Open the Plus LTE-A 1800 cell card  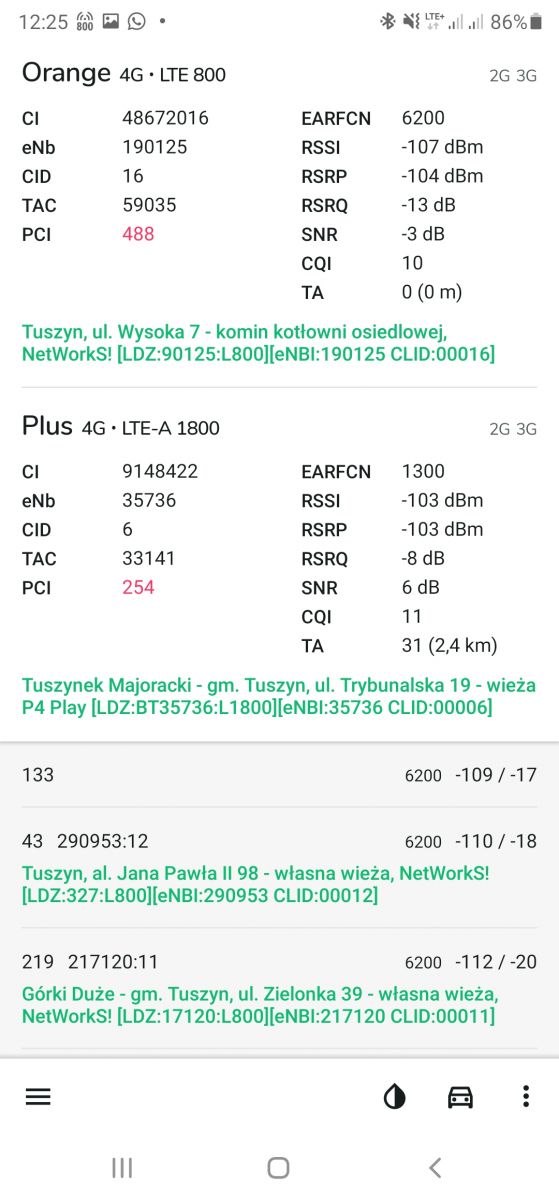[279, 564]
